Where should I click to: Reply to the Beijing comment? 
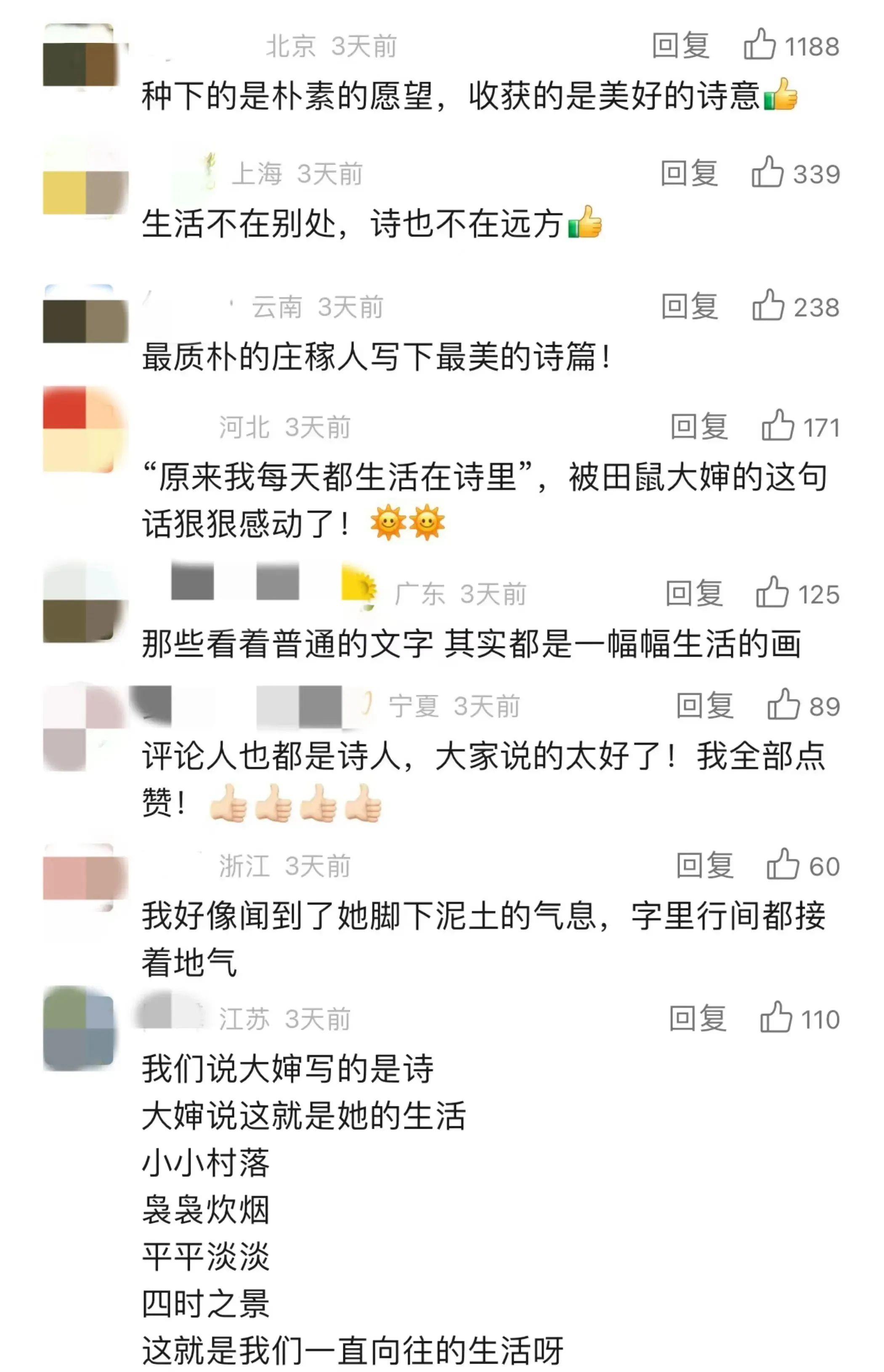(x=680, y=45)
